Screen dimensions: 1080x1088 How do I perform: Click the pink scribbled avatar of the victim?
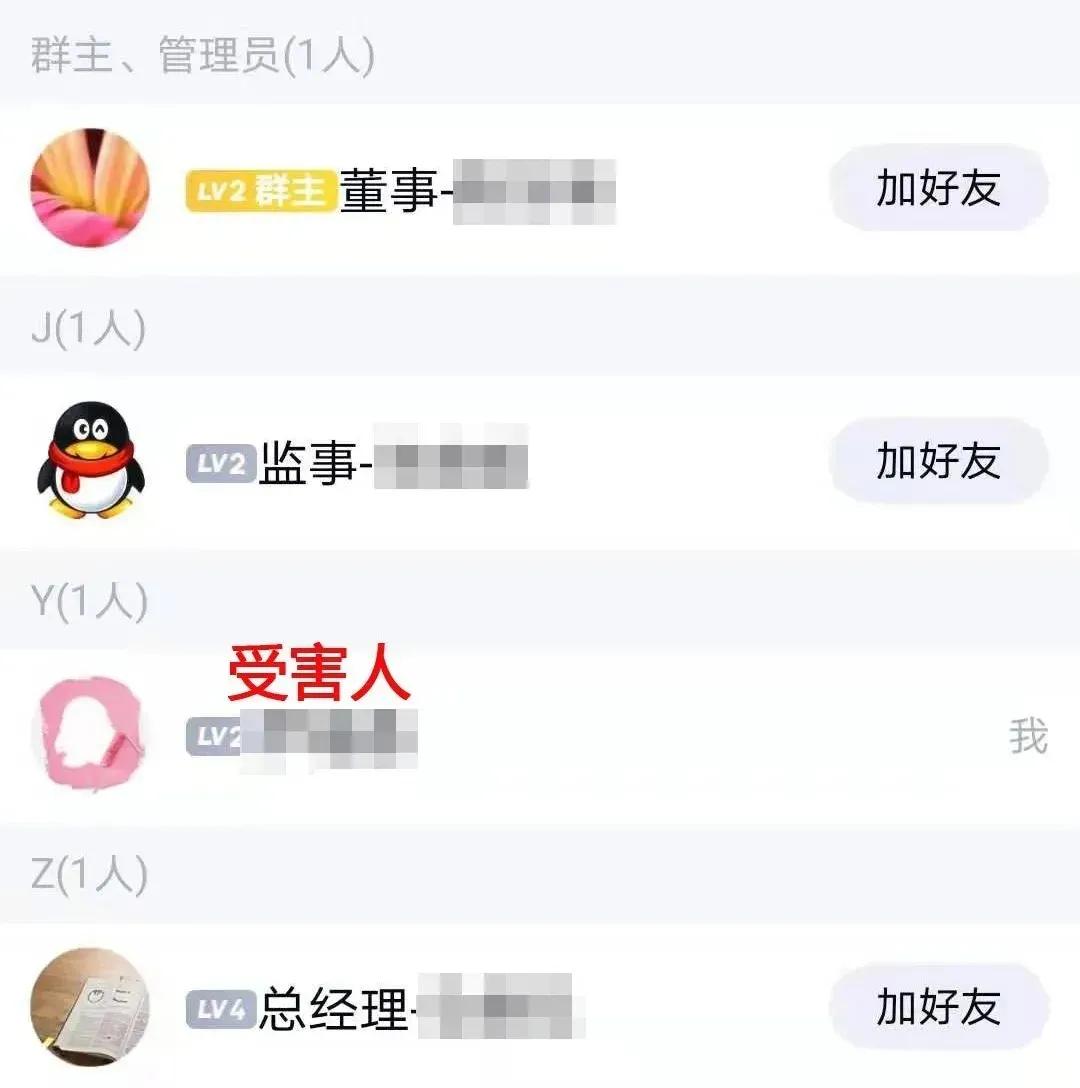[90, 733]
